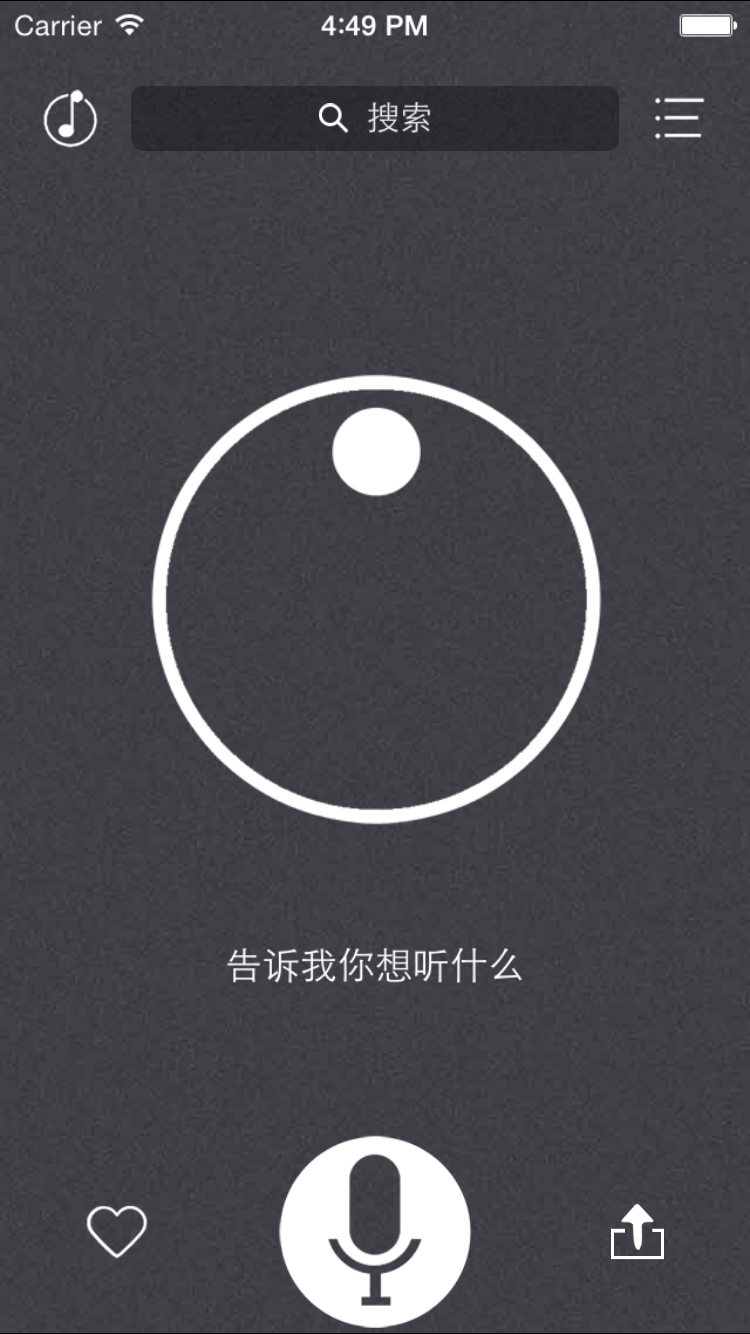Open the playlist menu icon

pos(679,119)
